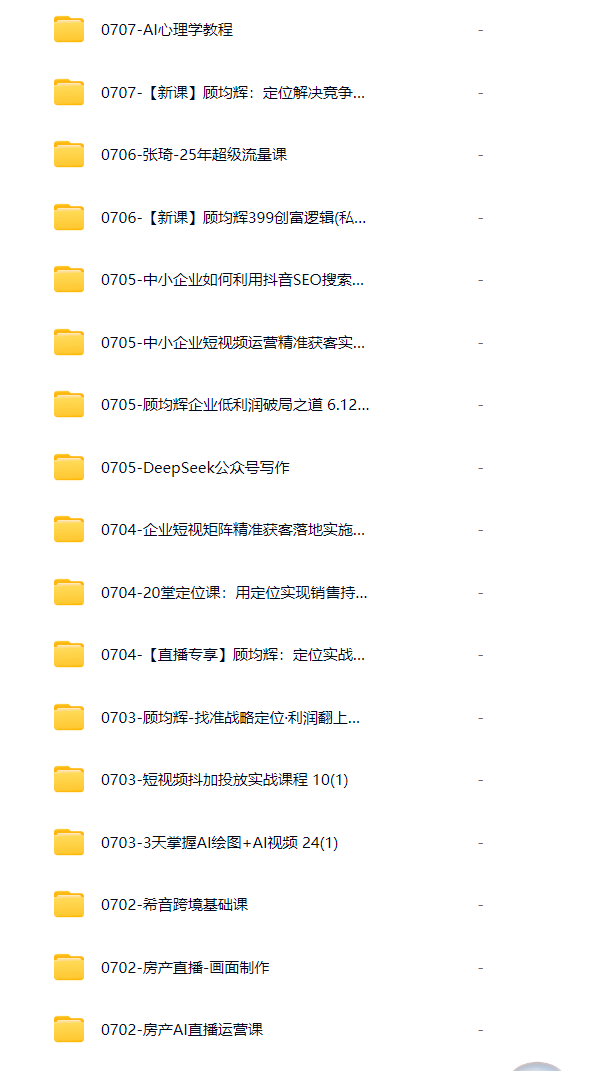Viewport: 616px width, 1071px height.
Task: Open folder 0703-3天掌握AI绘图+AI视频
Action: tap(220, 843)
